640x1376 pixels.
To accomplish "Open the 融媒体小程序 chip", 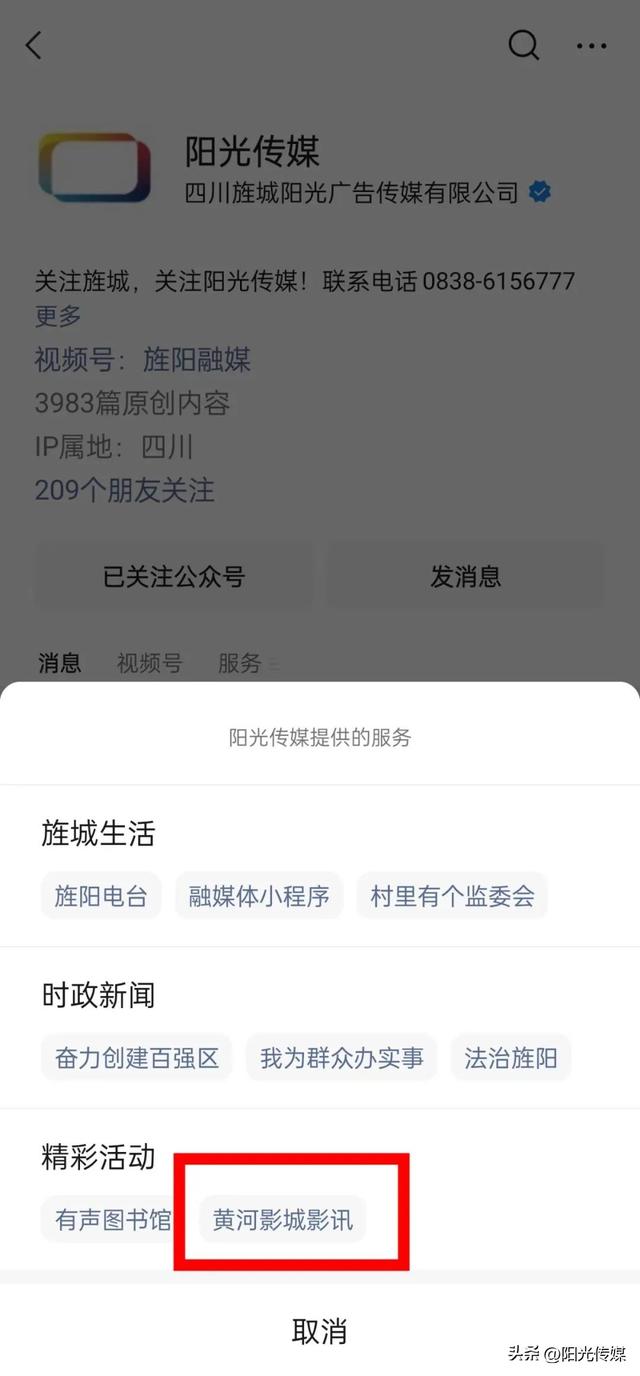I will (x=259, y=895).
